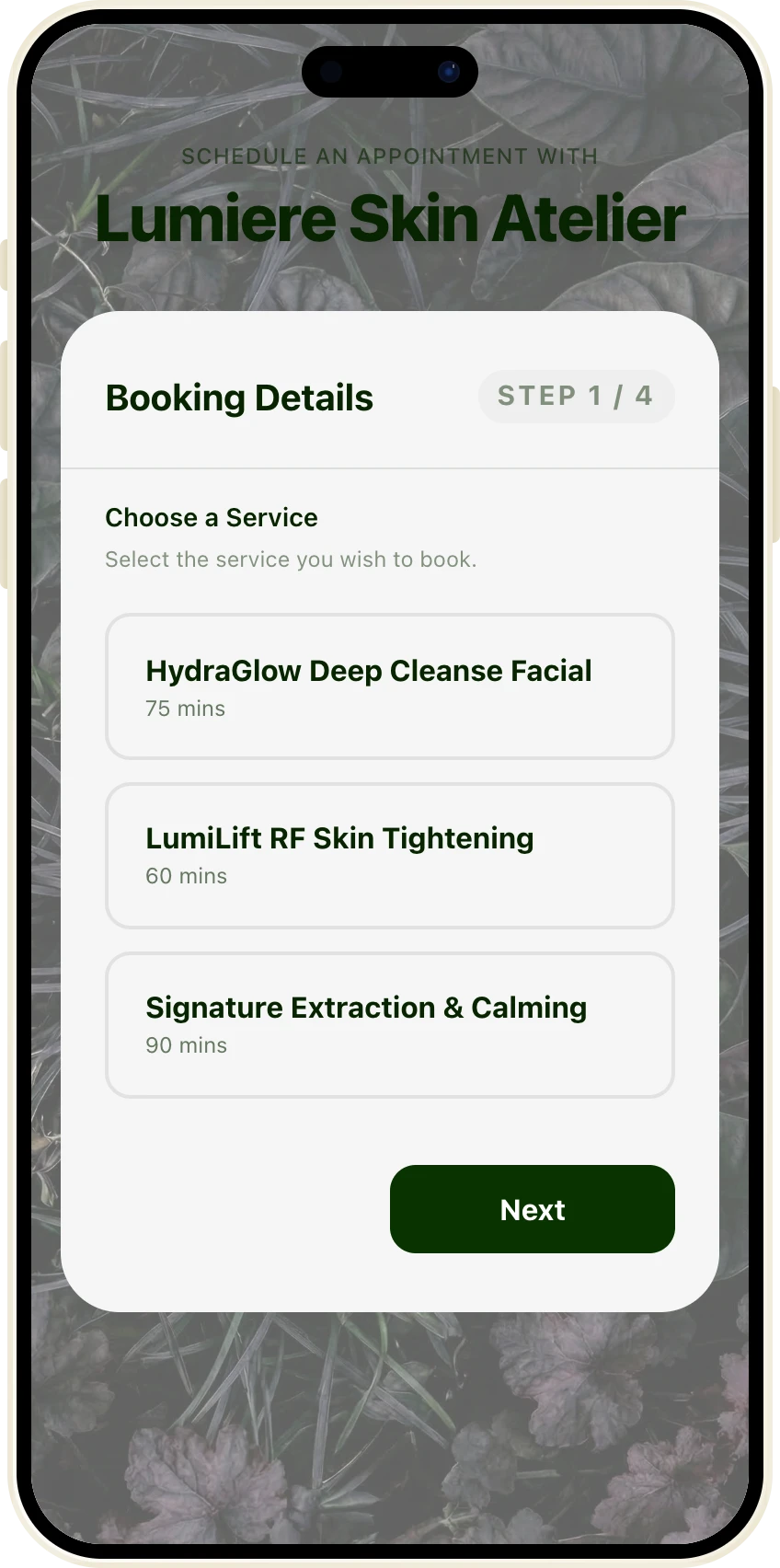Image resolution: width=780 pixels, height=1568 pixels.
Task: Pick Signature Extraction & Calming service
Action: [x=389, y=1024]
